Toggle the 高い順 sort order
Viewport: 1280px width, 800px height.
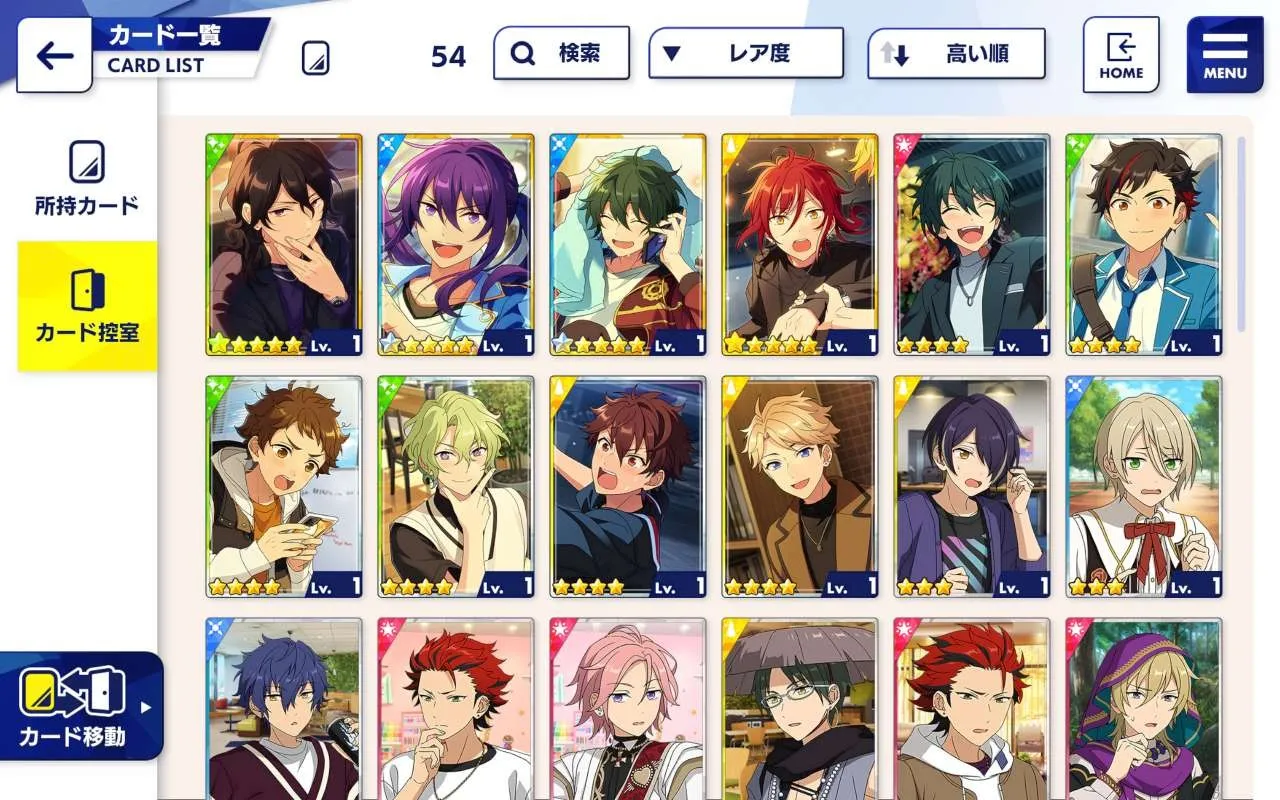(x=956, y=53)
